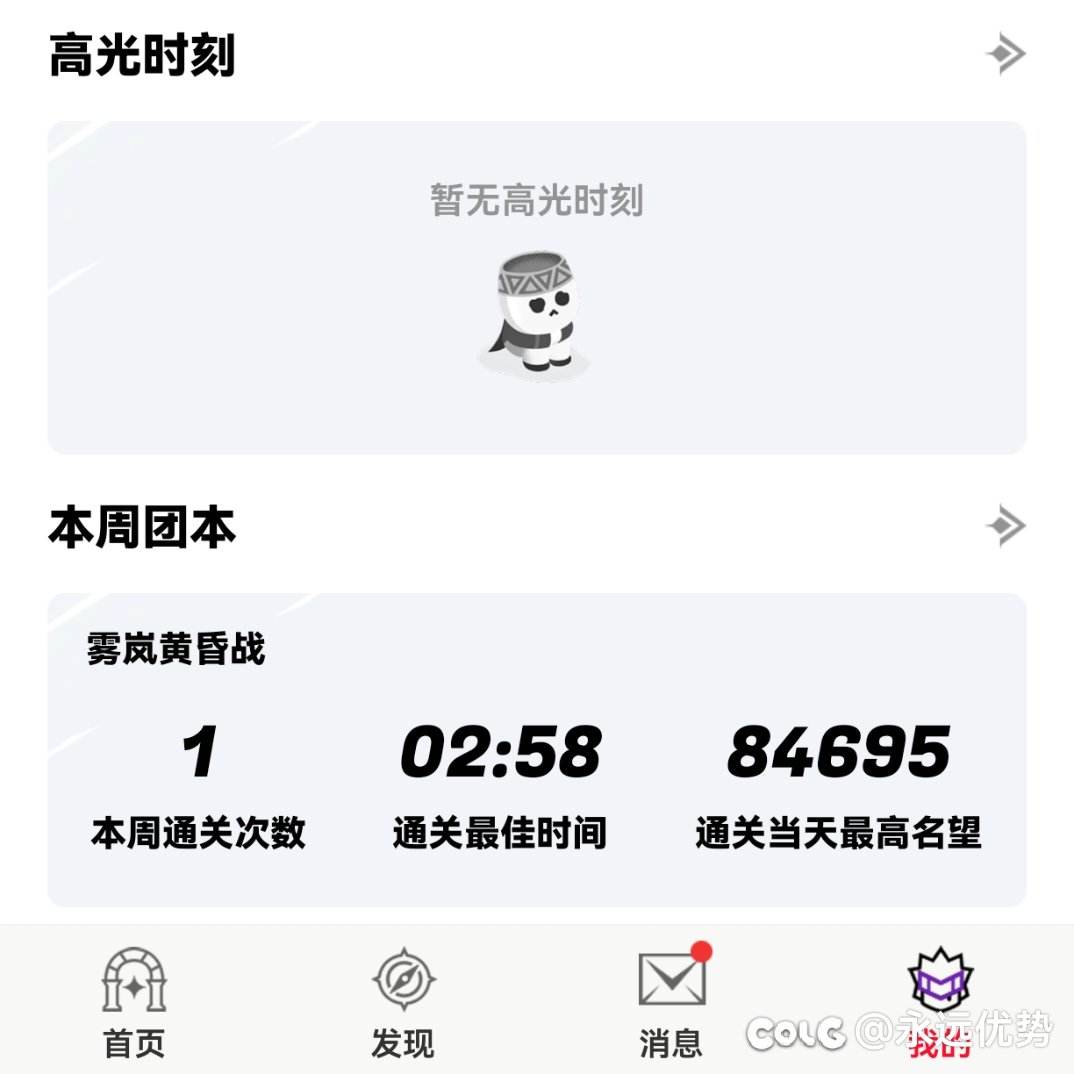Open the 雾岚黄昏战 raid card
Viewport: 1074px width, 1074px height.
click(x=537, y=750)
